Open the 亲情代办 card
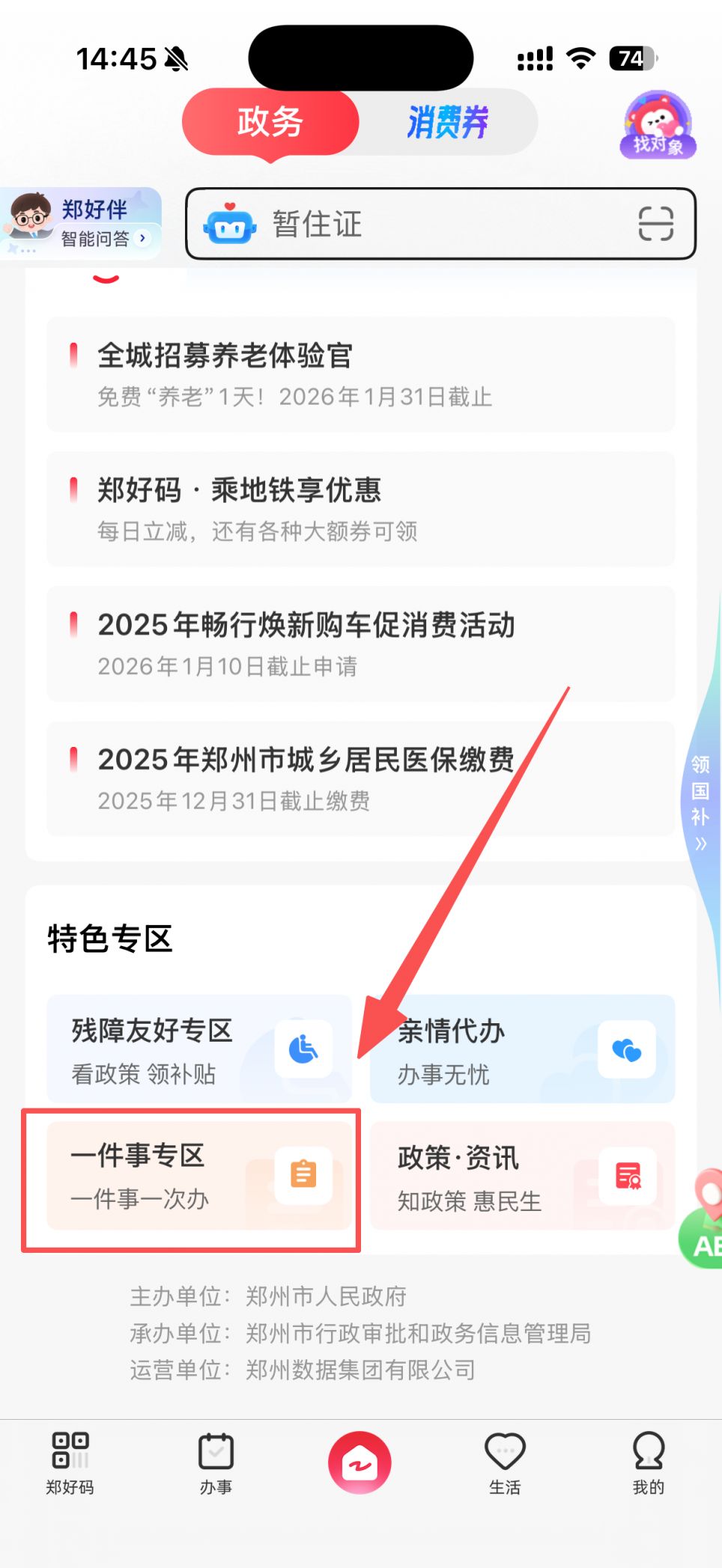Image resolution: width=722 pixels, height=1568 pixels. tap(523, 1049)
